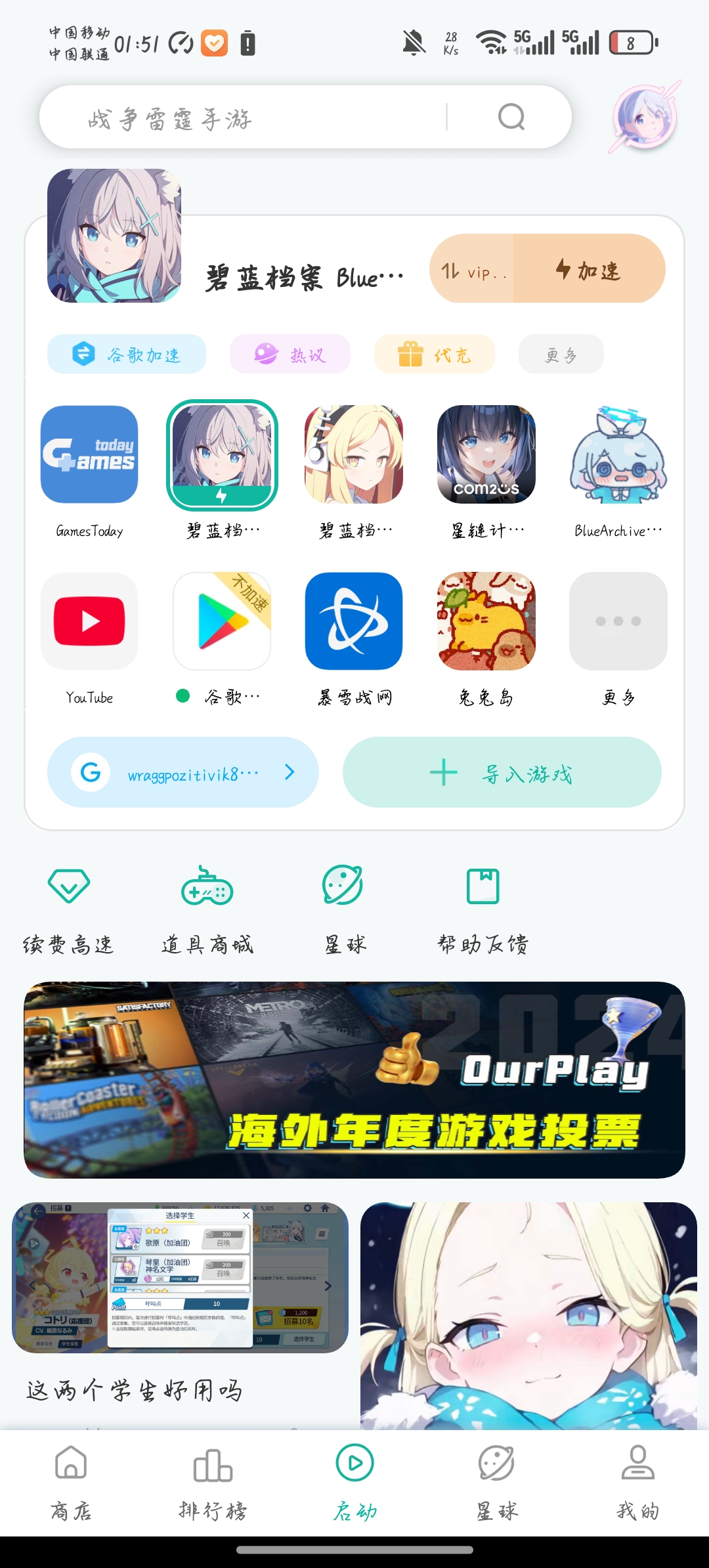Open the YouTube app icon
The image size is (709, 1568).
[x=89, y=621]
